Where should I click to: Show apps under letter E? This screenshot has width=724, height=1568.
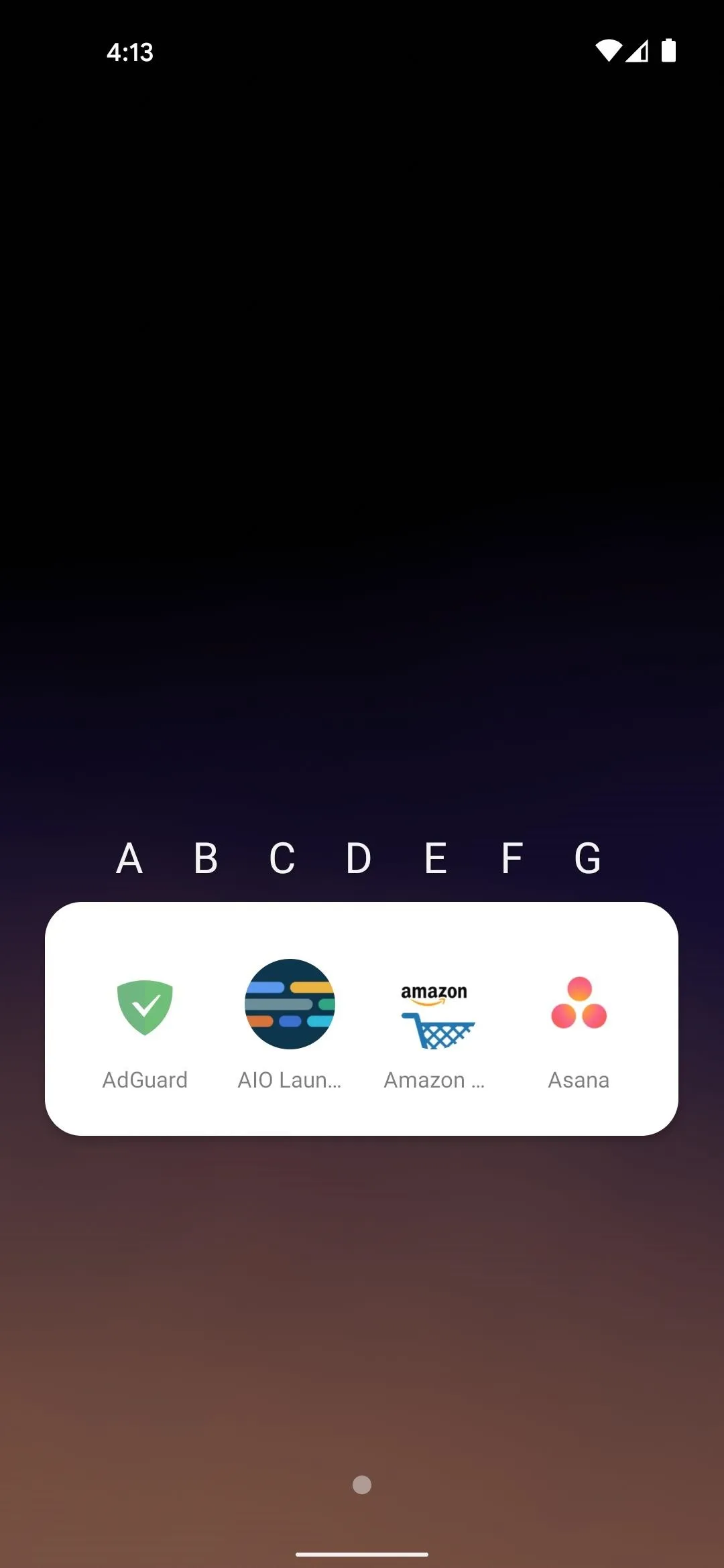pyautogui.click(x=435, y=858)
